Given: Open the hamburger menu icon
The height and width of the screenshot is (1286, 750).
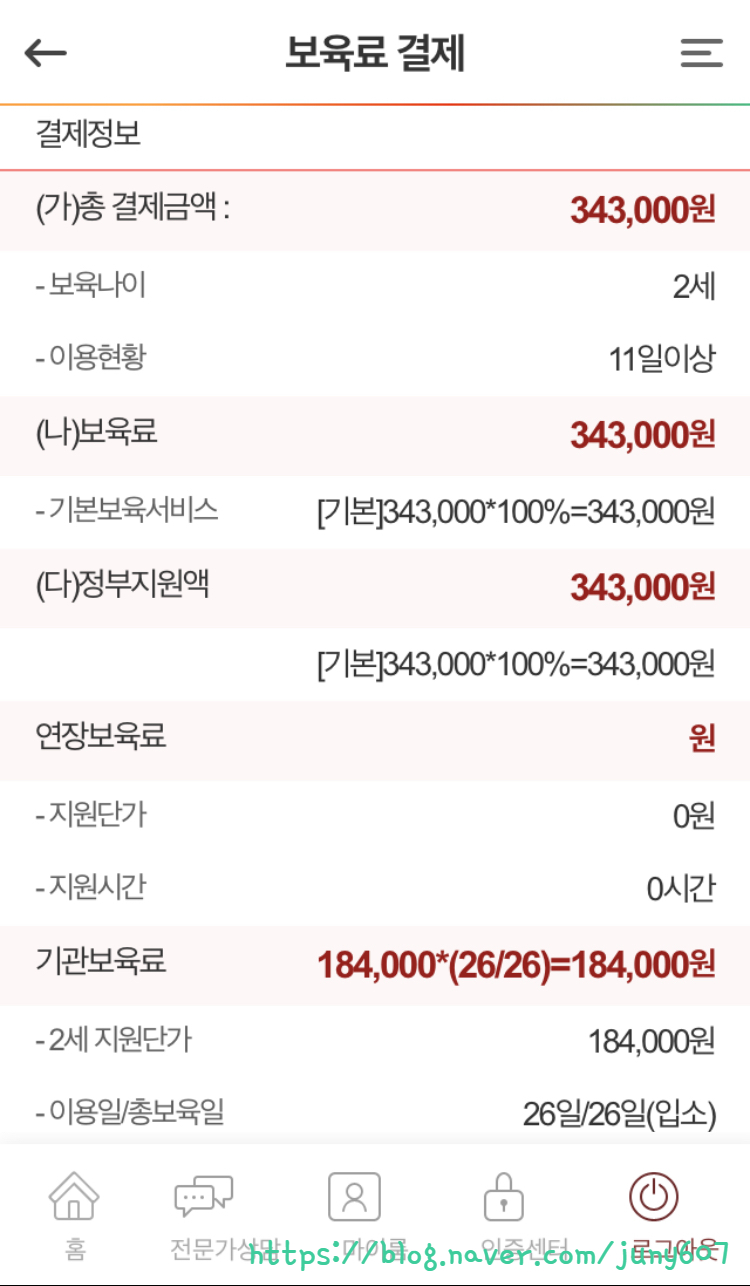Looking at the screenshot, I should [x=701, y=53].
